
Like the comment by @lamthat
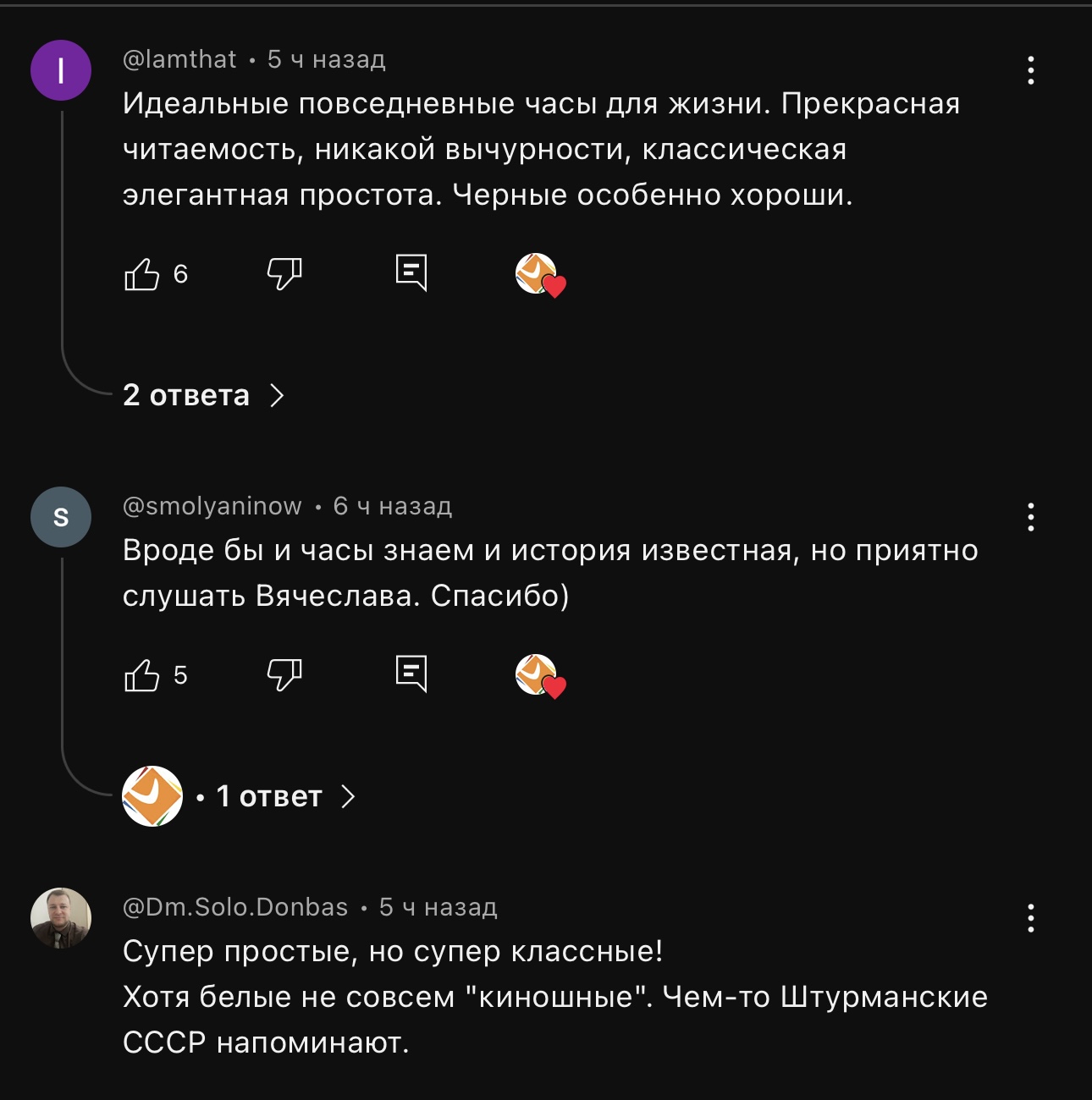[141, 274]
